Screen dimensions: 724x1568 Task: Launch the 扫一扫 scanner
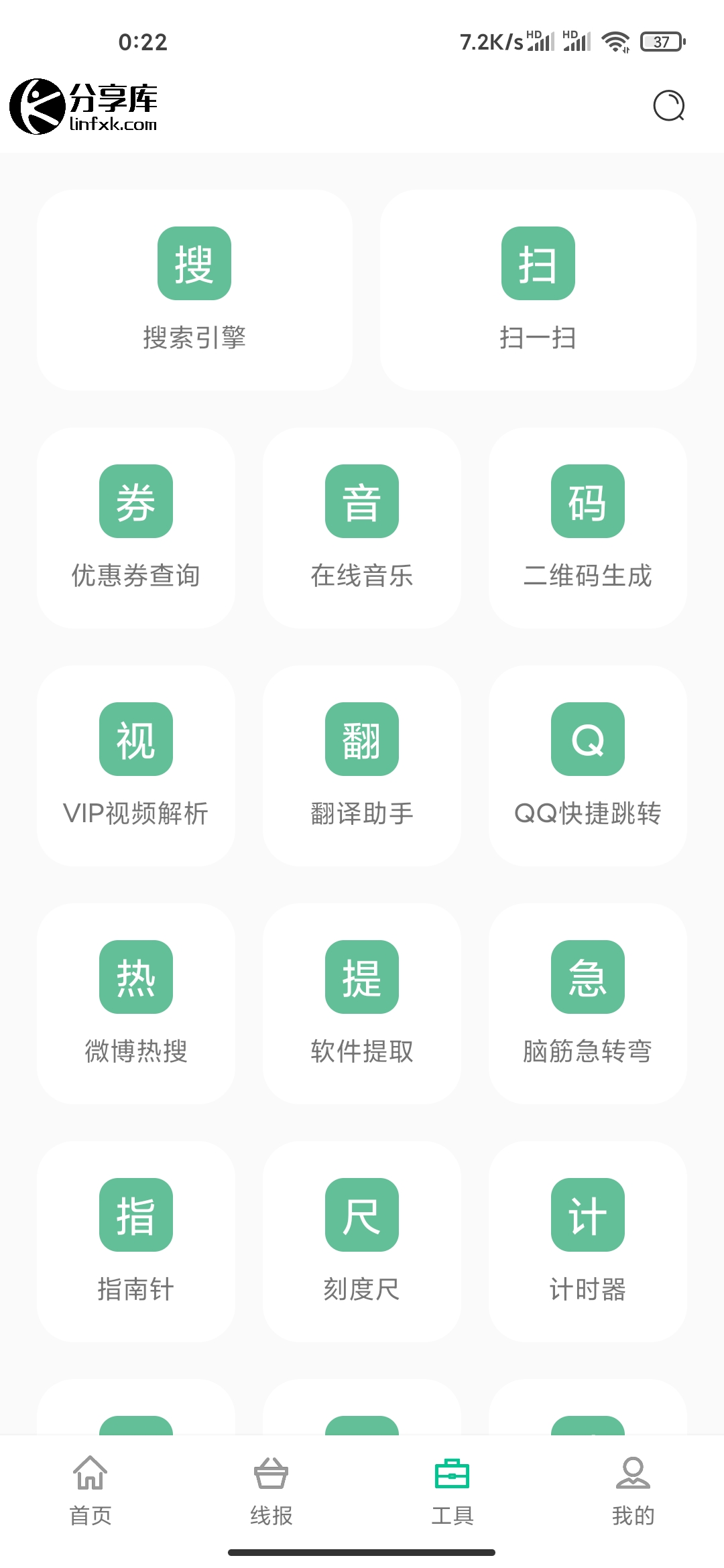(538, 290)
